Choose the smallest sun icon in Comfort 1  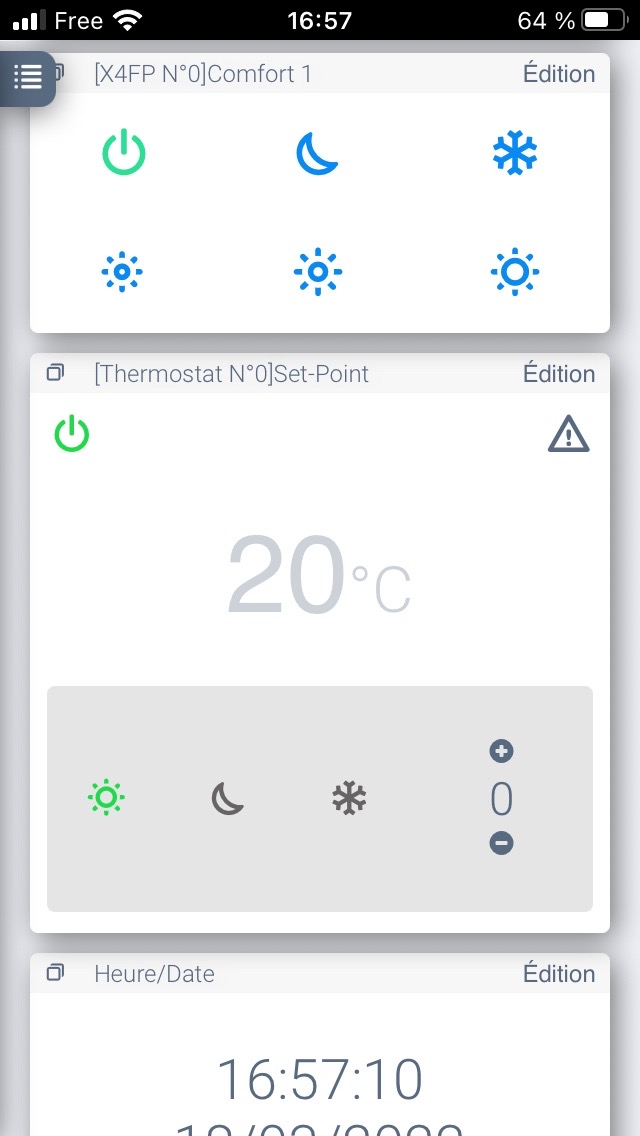122,271
